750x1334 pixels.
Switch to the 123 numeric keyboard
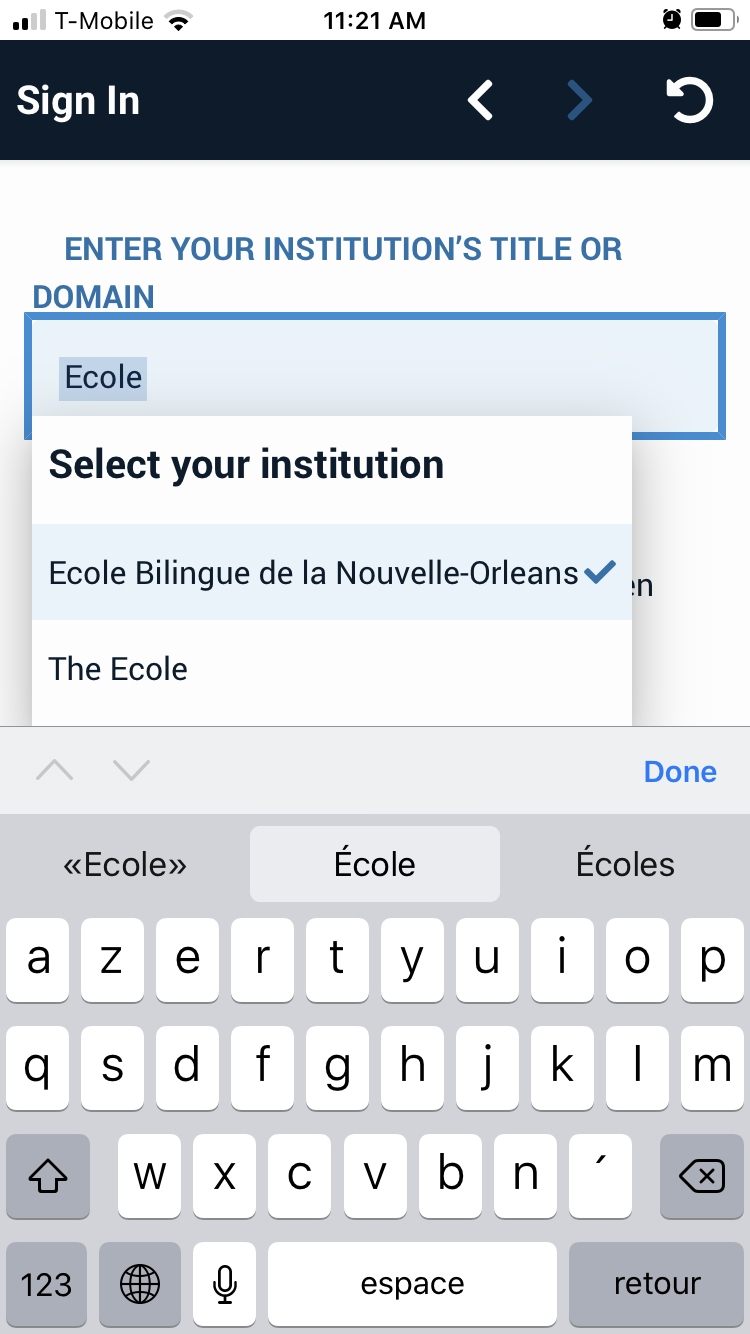(47, 1284)
